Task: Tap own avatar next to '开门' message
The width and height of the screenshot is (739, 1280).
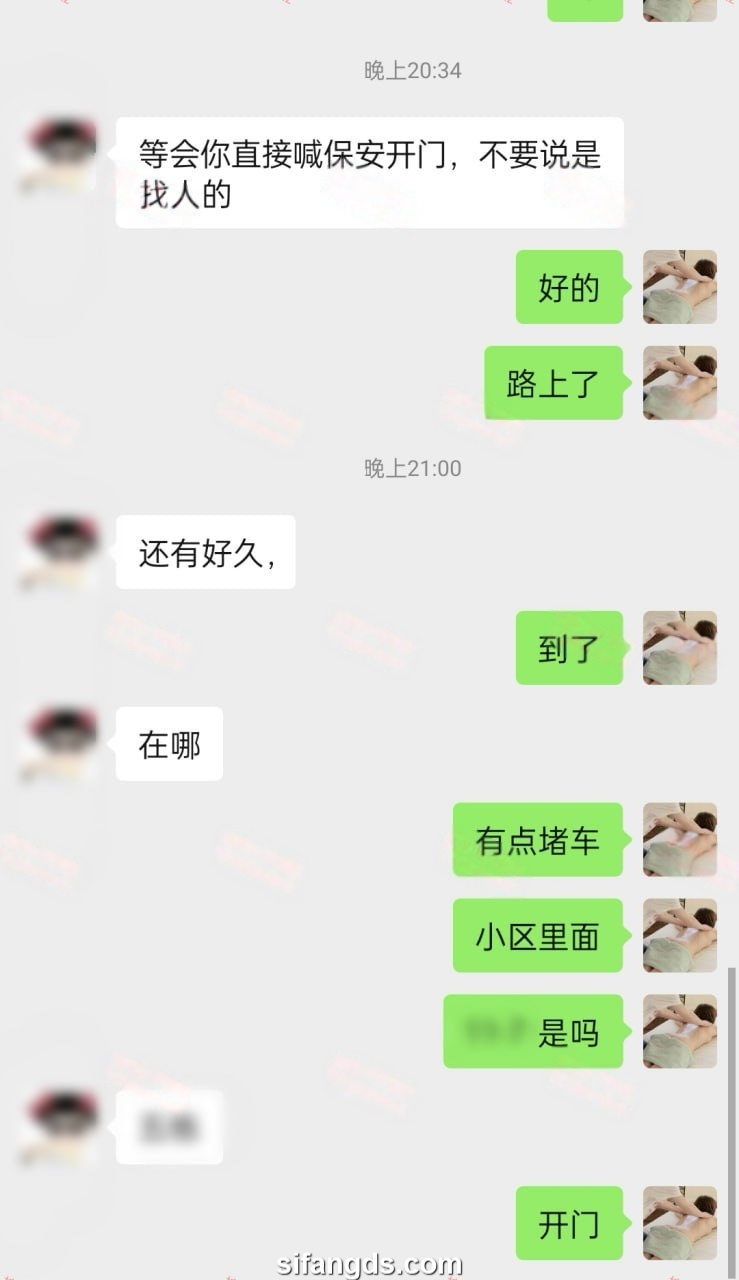Action: pyautogui.click(x=679, y=1223)
